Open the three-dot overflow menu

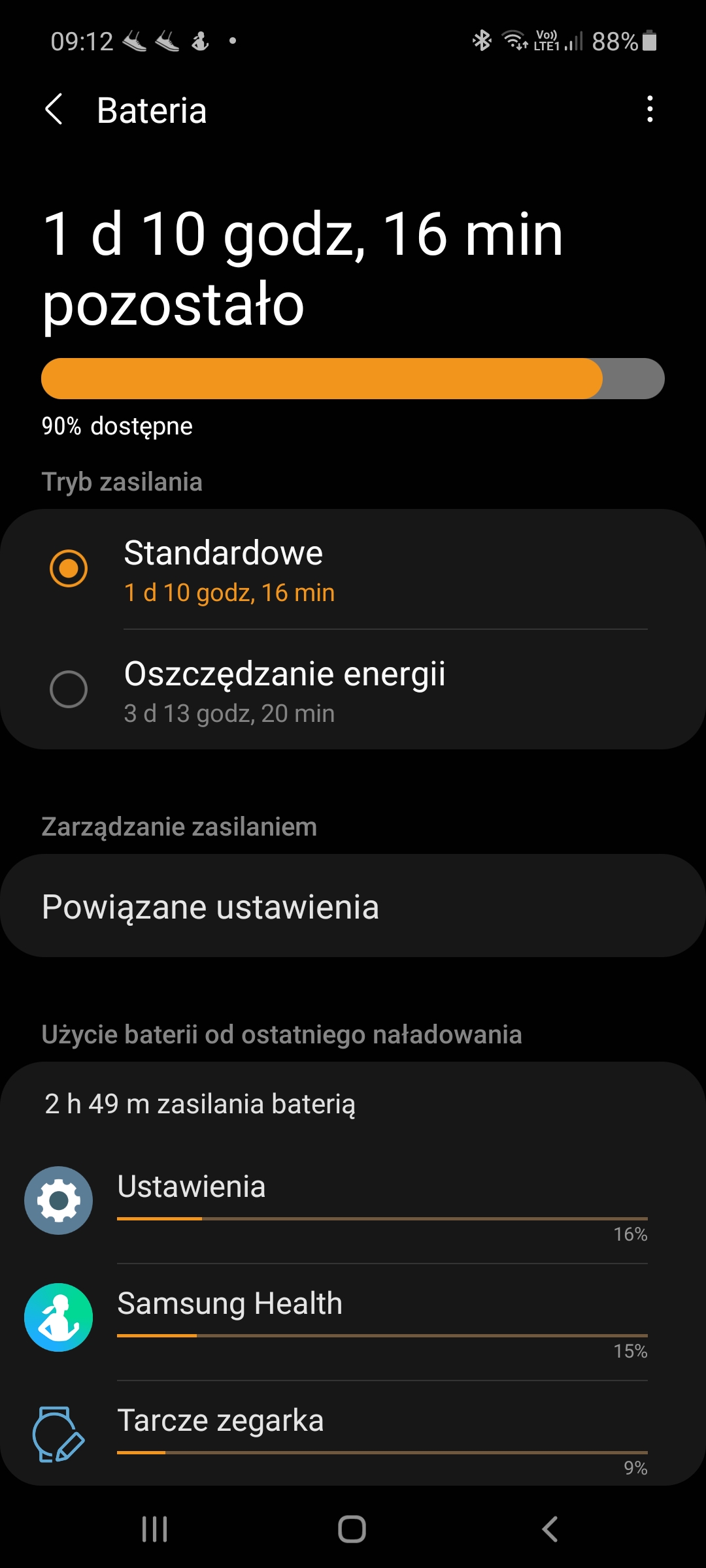click(x=649, y=109)
